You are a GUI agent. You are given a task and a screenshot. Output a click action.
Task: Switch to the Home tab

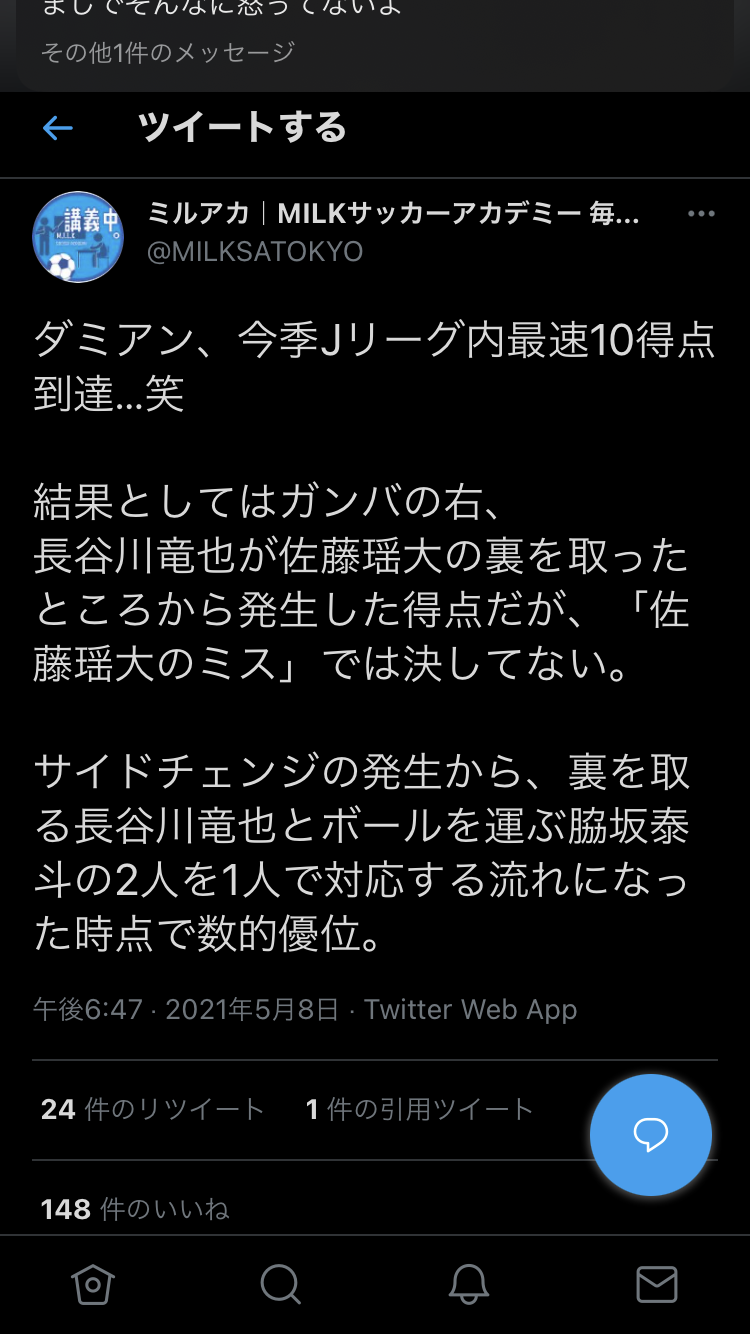click(93, 1284)
